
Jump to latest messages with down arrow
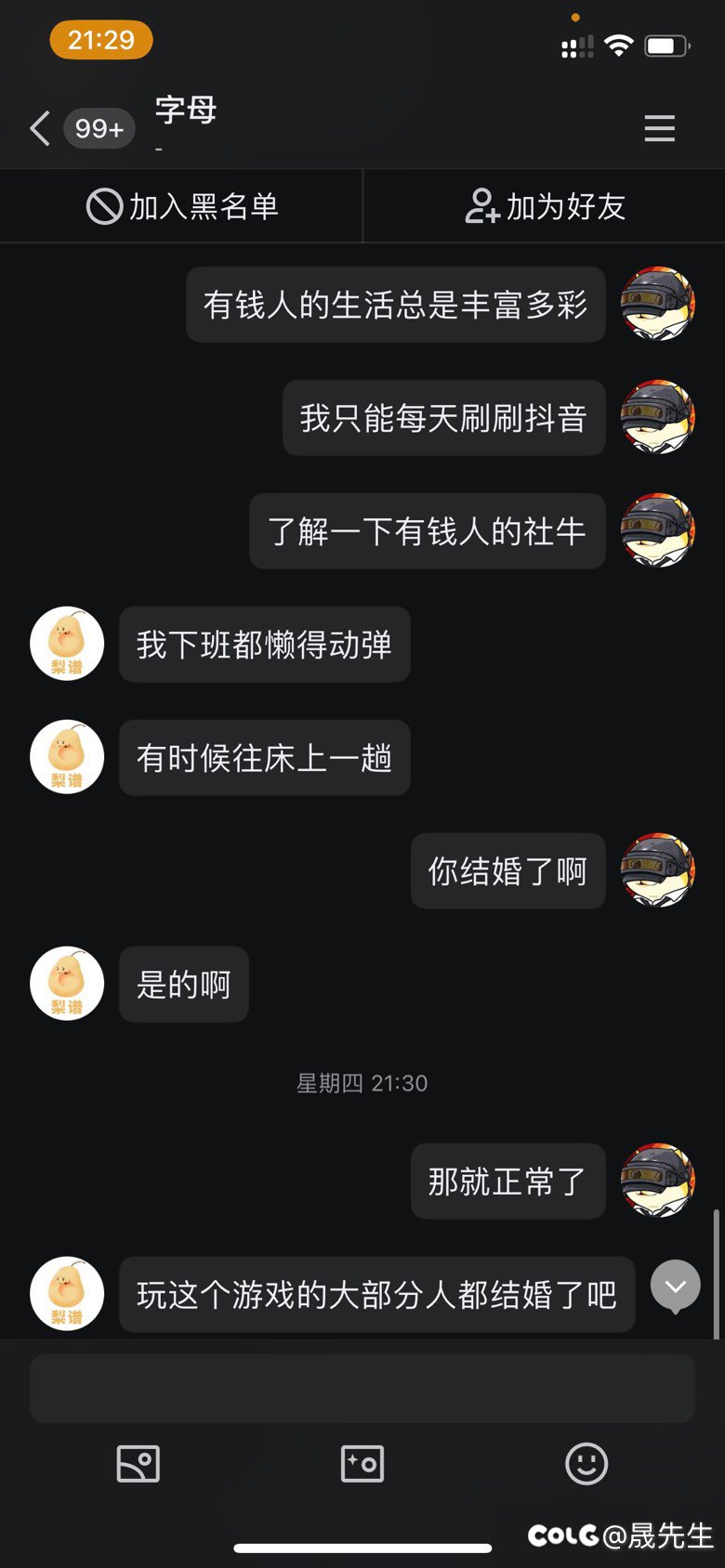[676, 1286]
